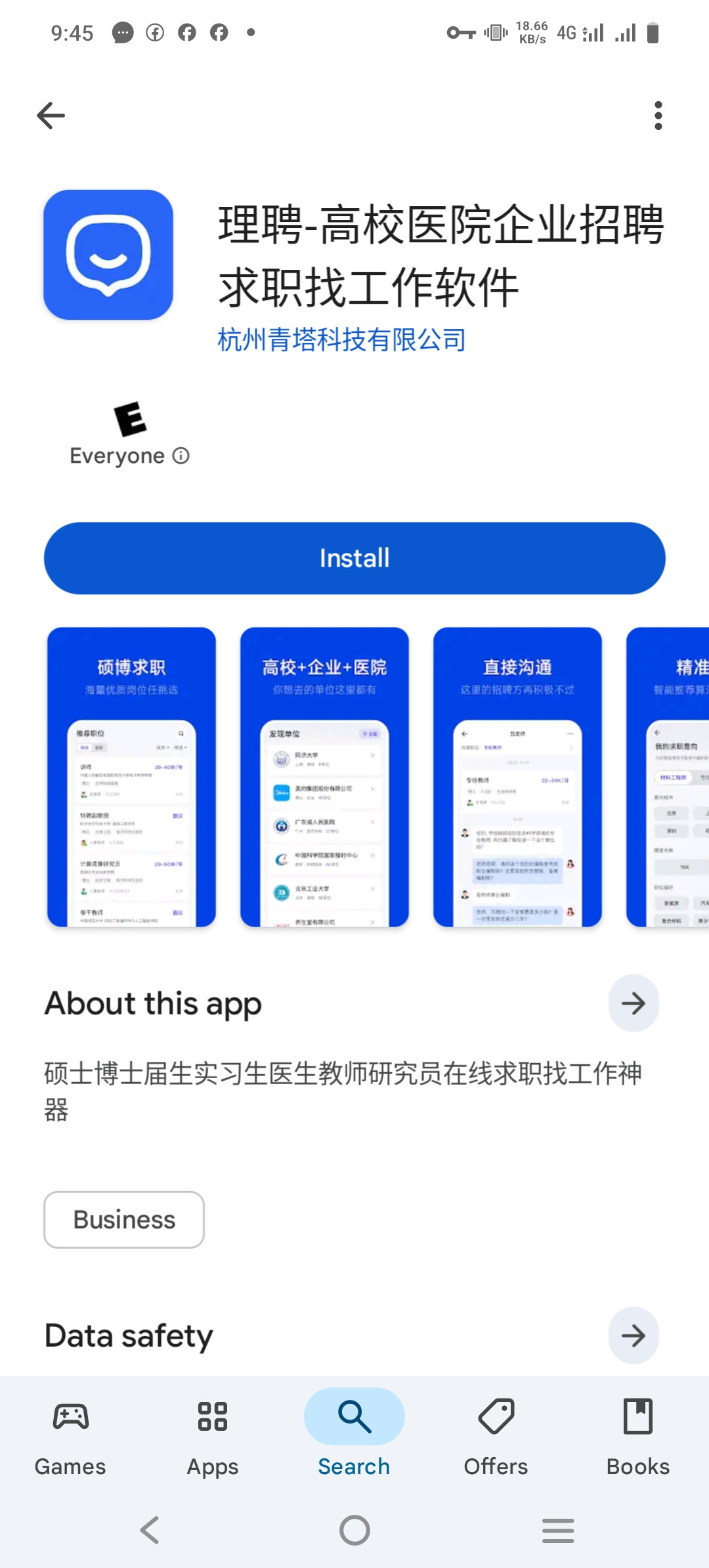Open the Search tab
The width and height of the screenshot is (709, 1568).
click(354, 1437)
